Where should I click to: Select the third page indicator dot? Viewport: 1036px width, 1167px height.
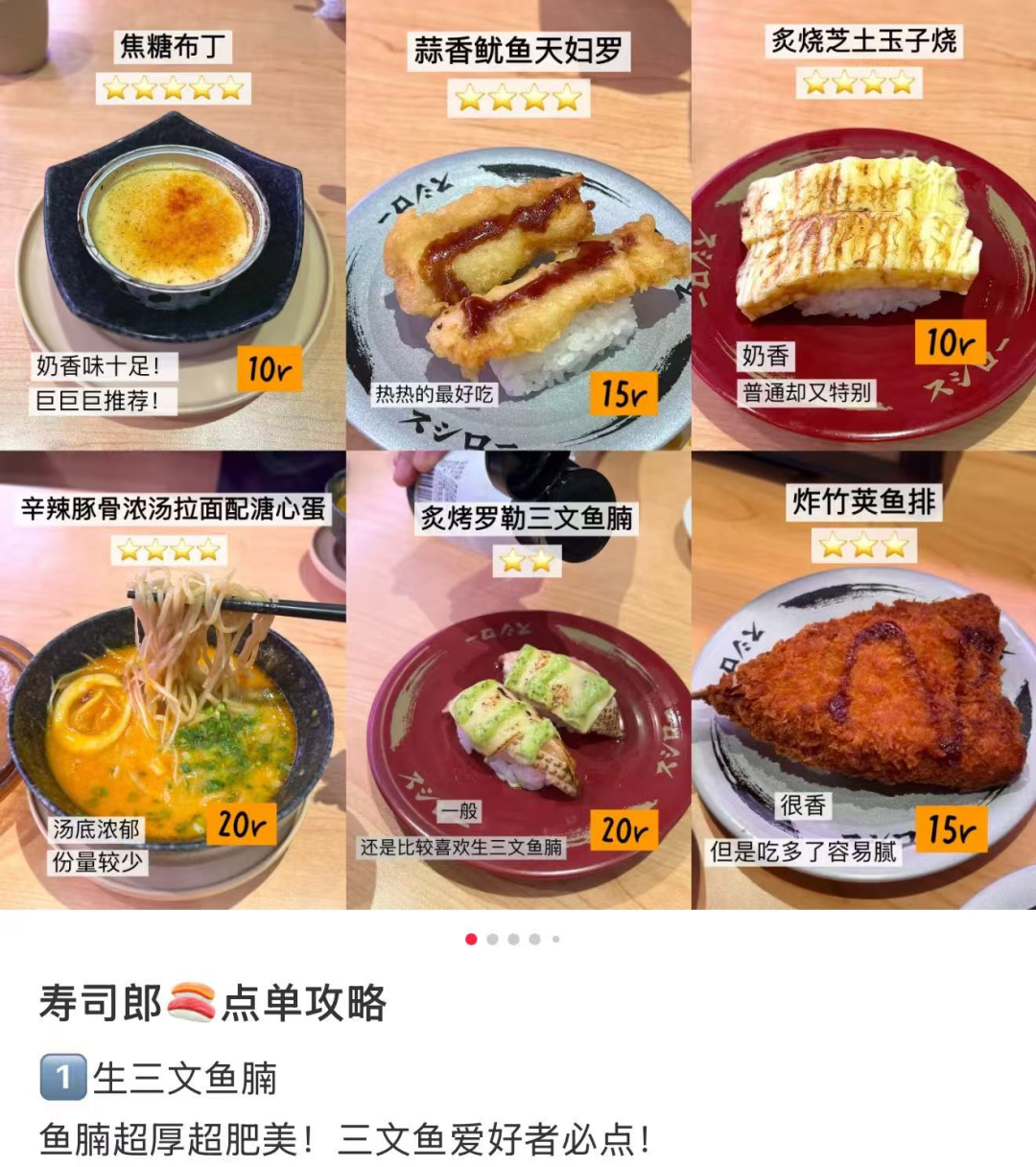coord(513,939)
